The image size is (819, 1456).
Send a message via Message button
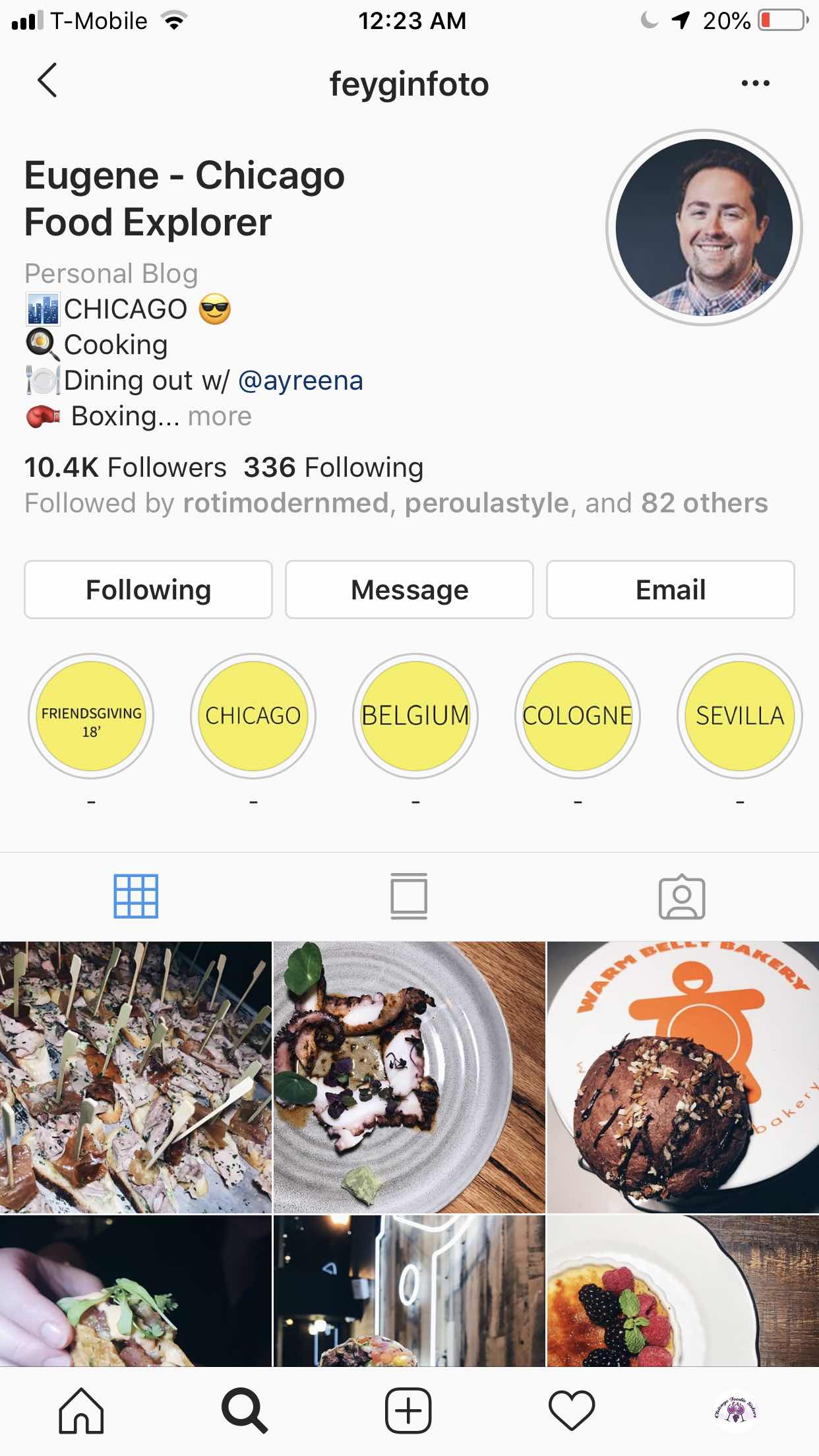tap(409, 590)
